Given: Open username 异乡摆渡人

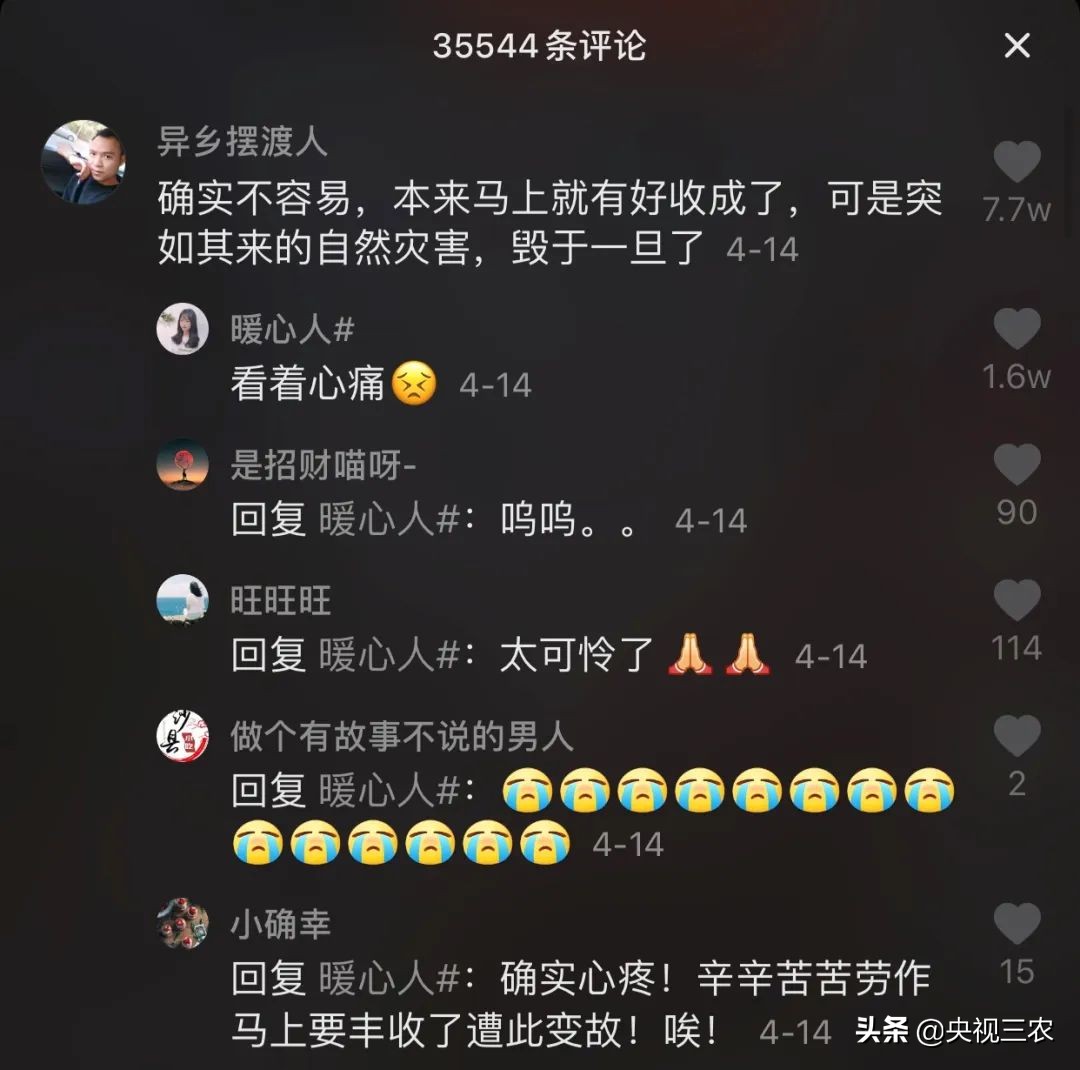Looking at the screenshot, I should 242,142.
